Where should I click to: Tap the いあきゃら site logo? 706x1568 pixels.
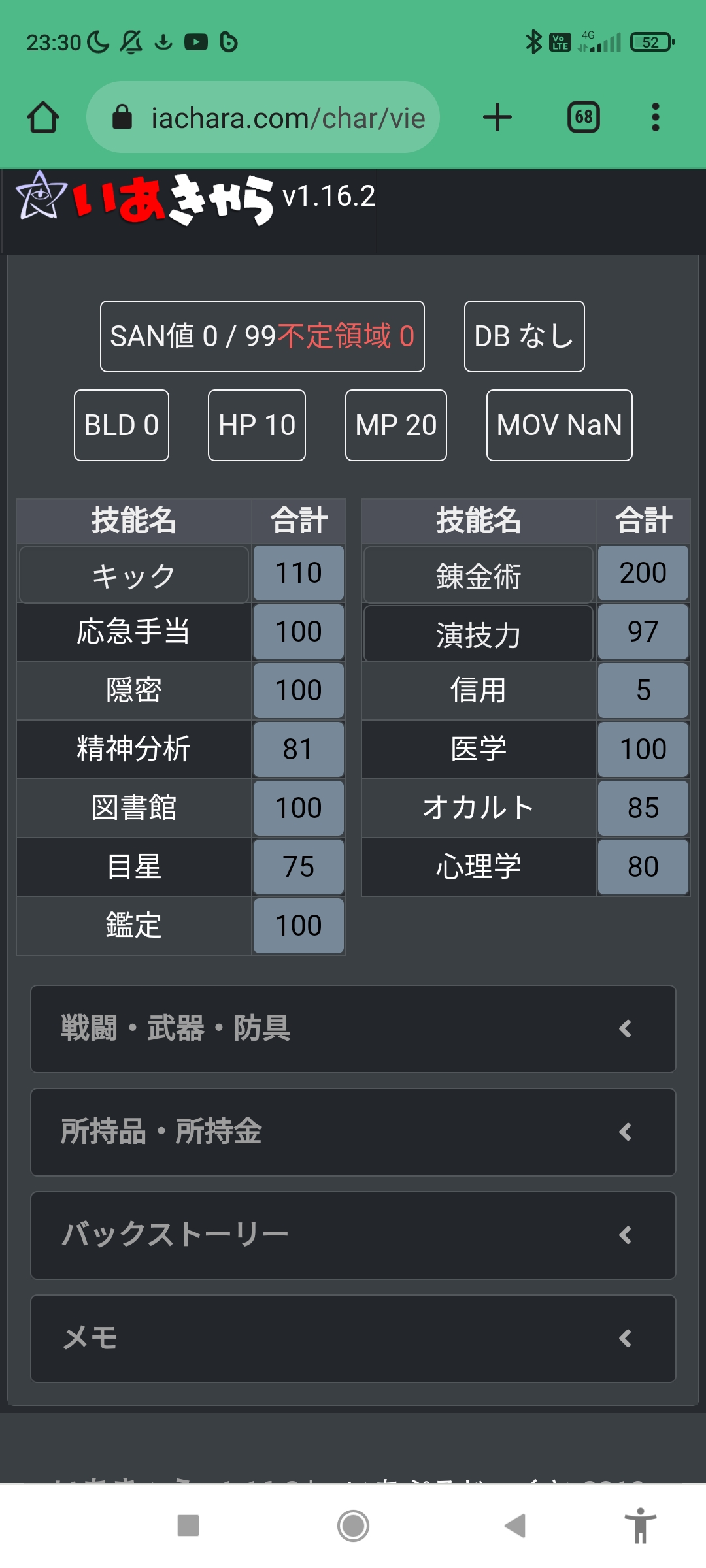tap(145, 199)
